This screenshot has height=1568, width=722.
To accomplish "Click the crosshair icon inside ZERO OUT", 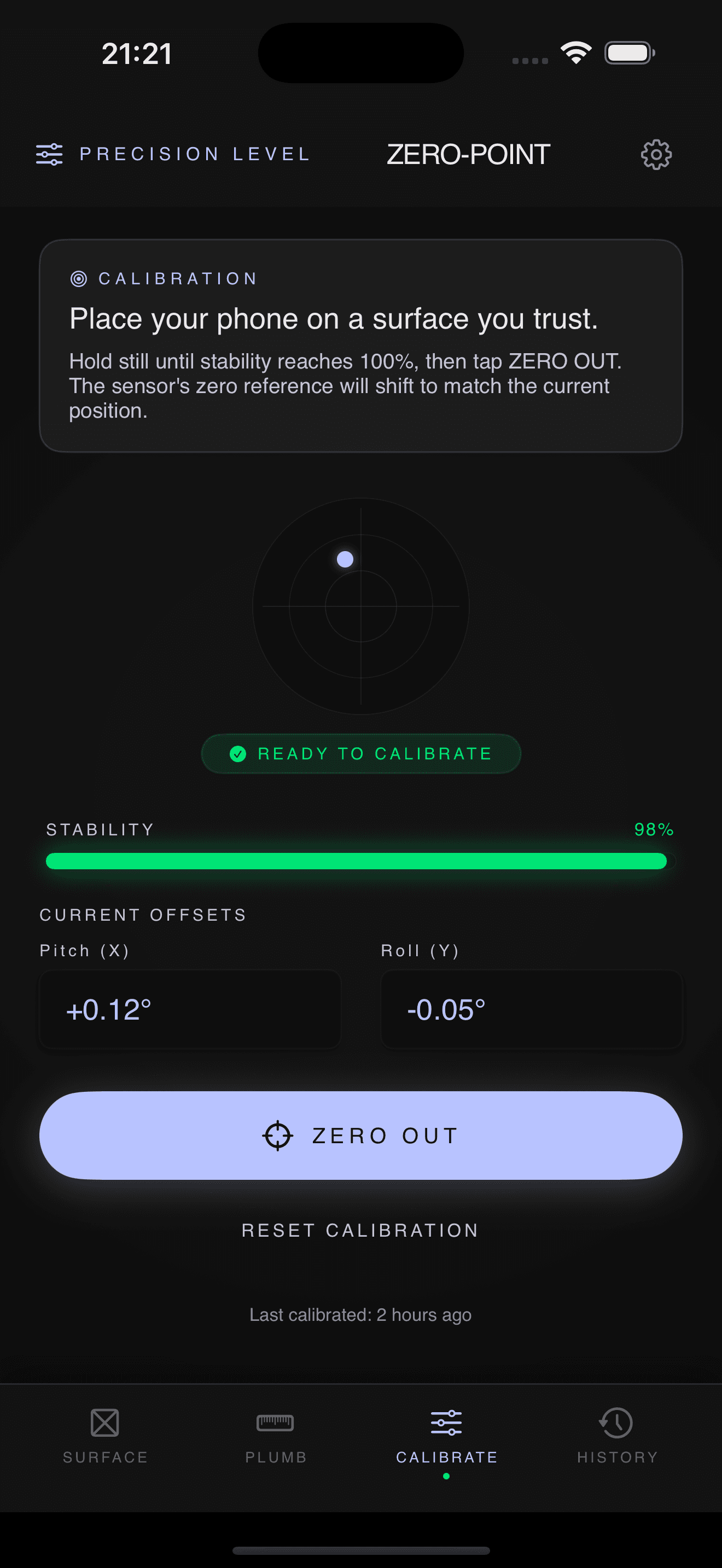I will pyautogui.click(x=278, y=1134).
